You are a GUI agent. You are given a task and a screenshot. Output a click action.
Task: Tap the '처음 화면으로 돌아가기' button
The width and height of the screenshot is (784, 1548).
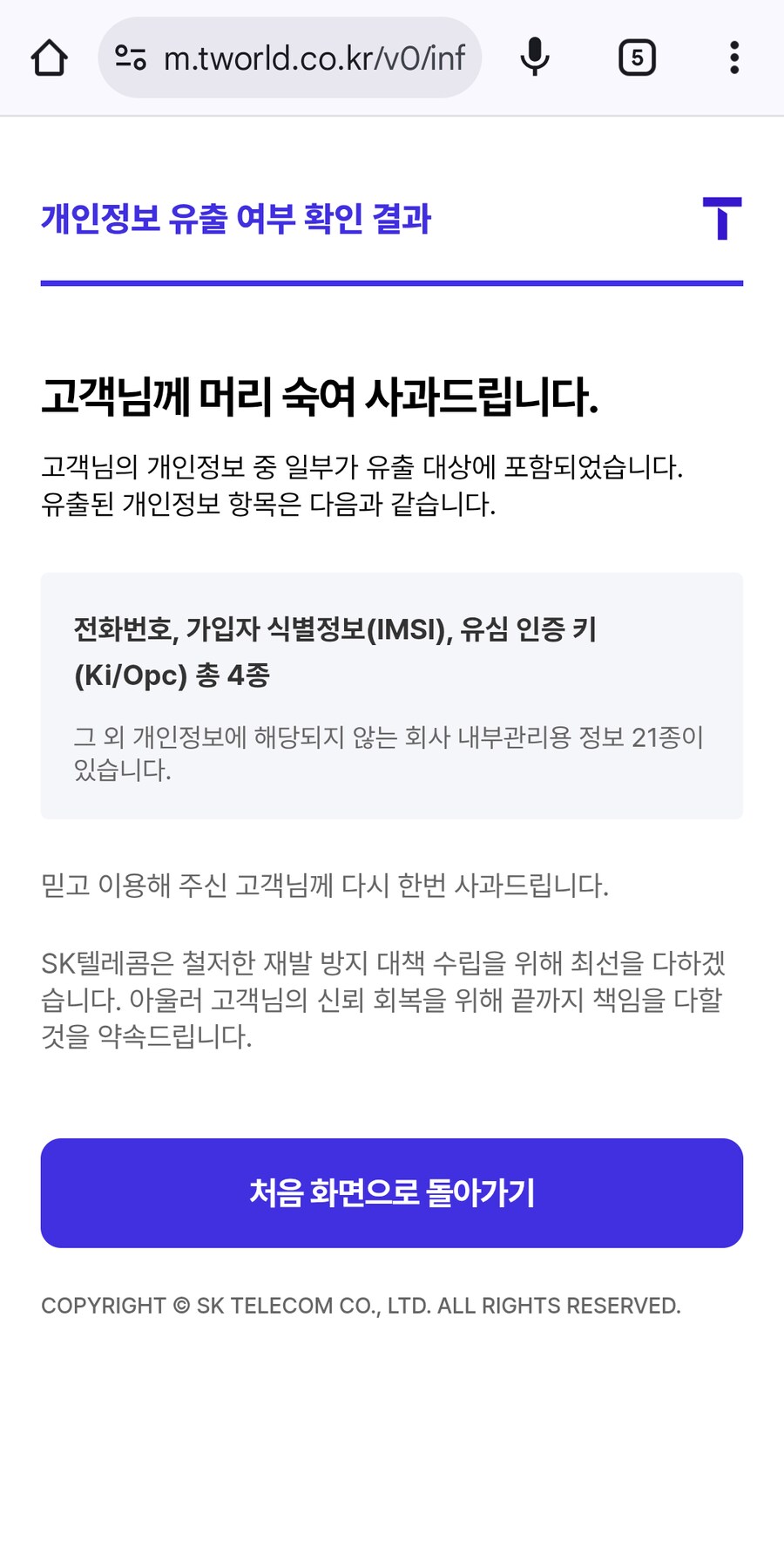point(392,1192)
